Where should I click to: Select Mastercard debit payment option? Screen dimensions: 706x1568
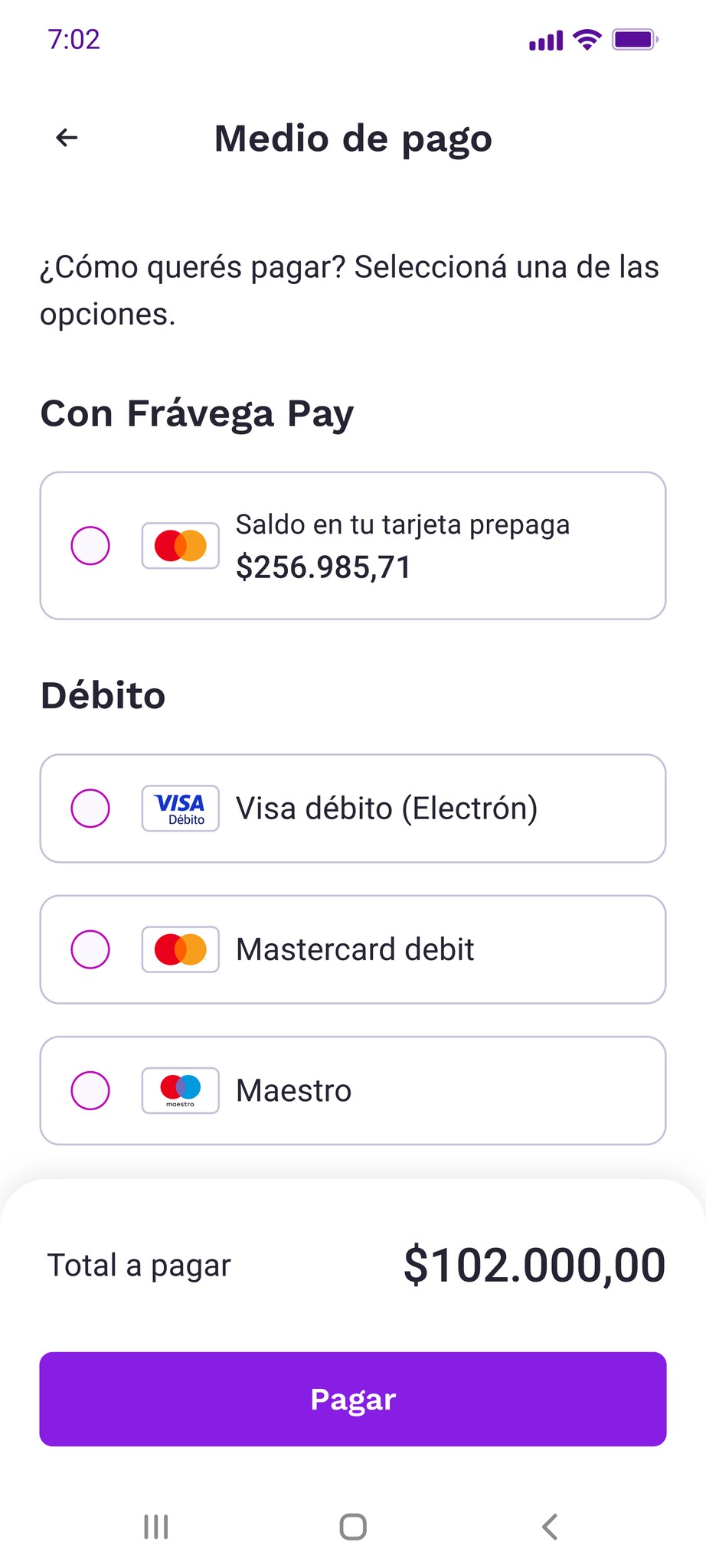click(x=90, y=949)
